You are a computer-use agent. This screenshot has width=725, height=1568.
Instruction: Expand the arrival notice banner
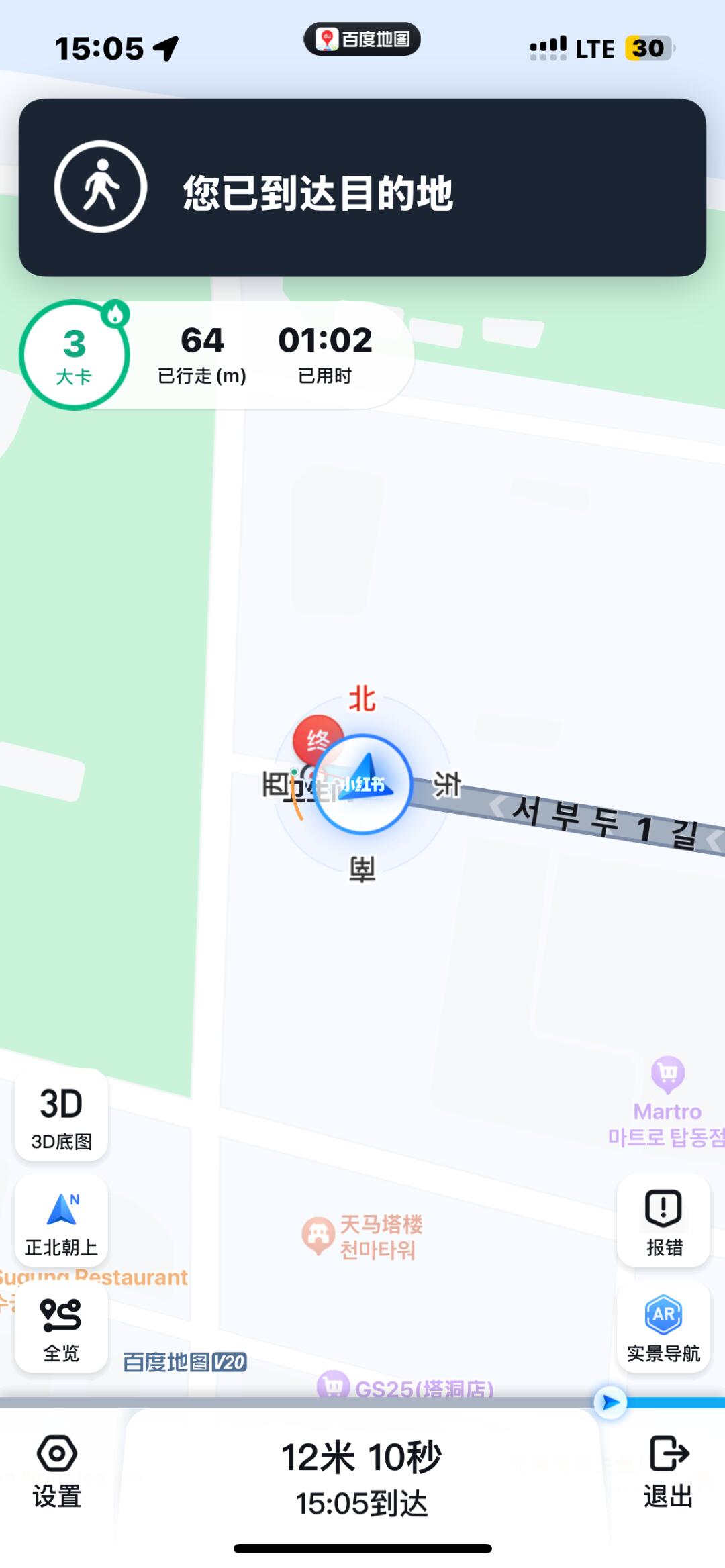(362, 191)
